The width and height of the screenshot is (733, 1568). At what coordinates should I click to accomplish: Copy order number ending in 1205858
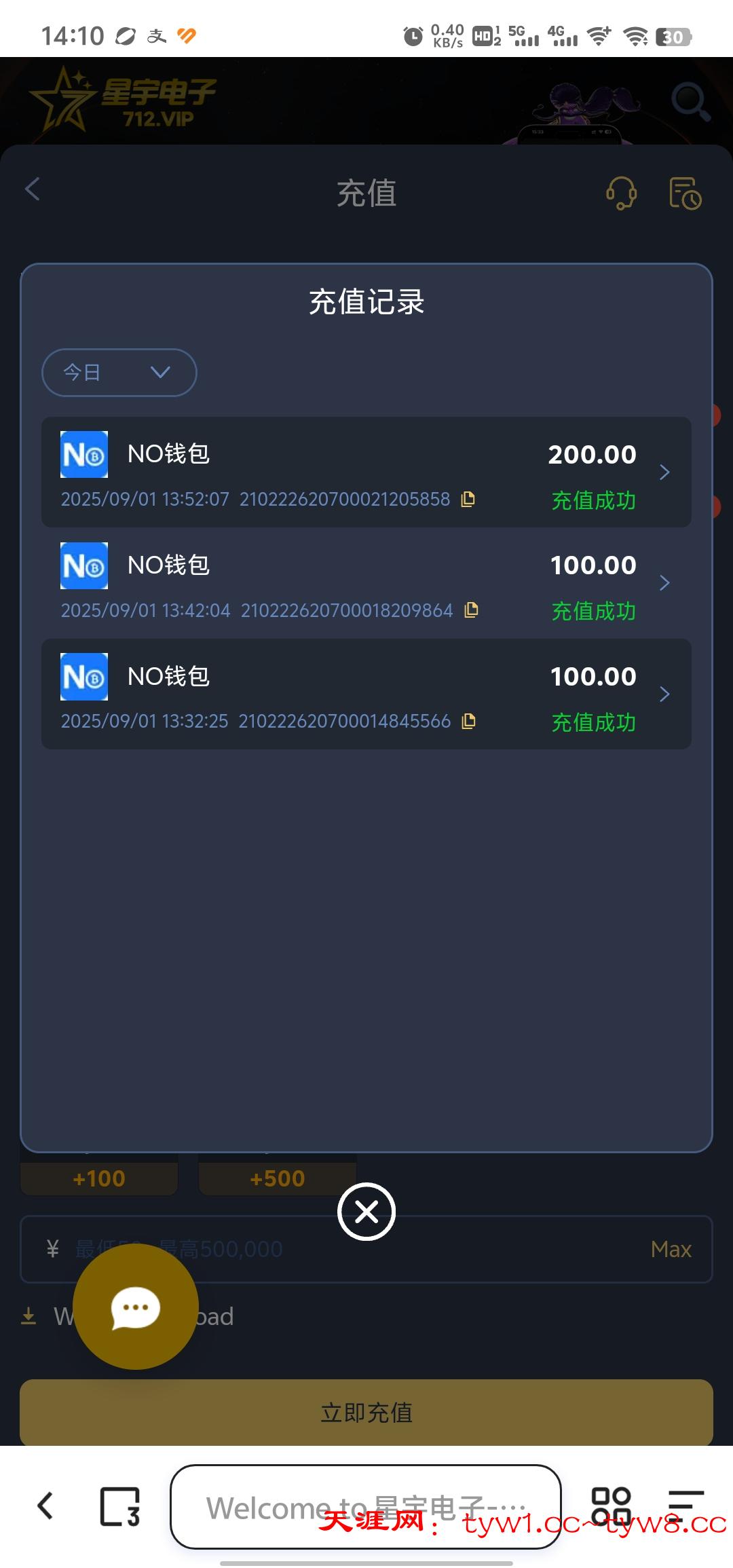[x=468, y=500]
